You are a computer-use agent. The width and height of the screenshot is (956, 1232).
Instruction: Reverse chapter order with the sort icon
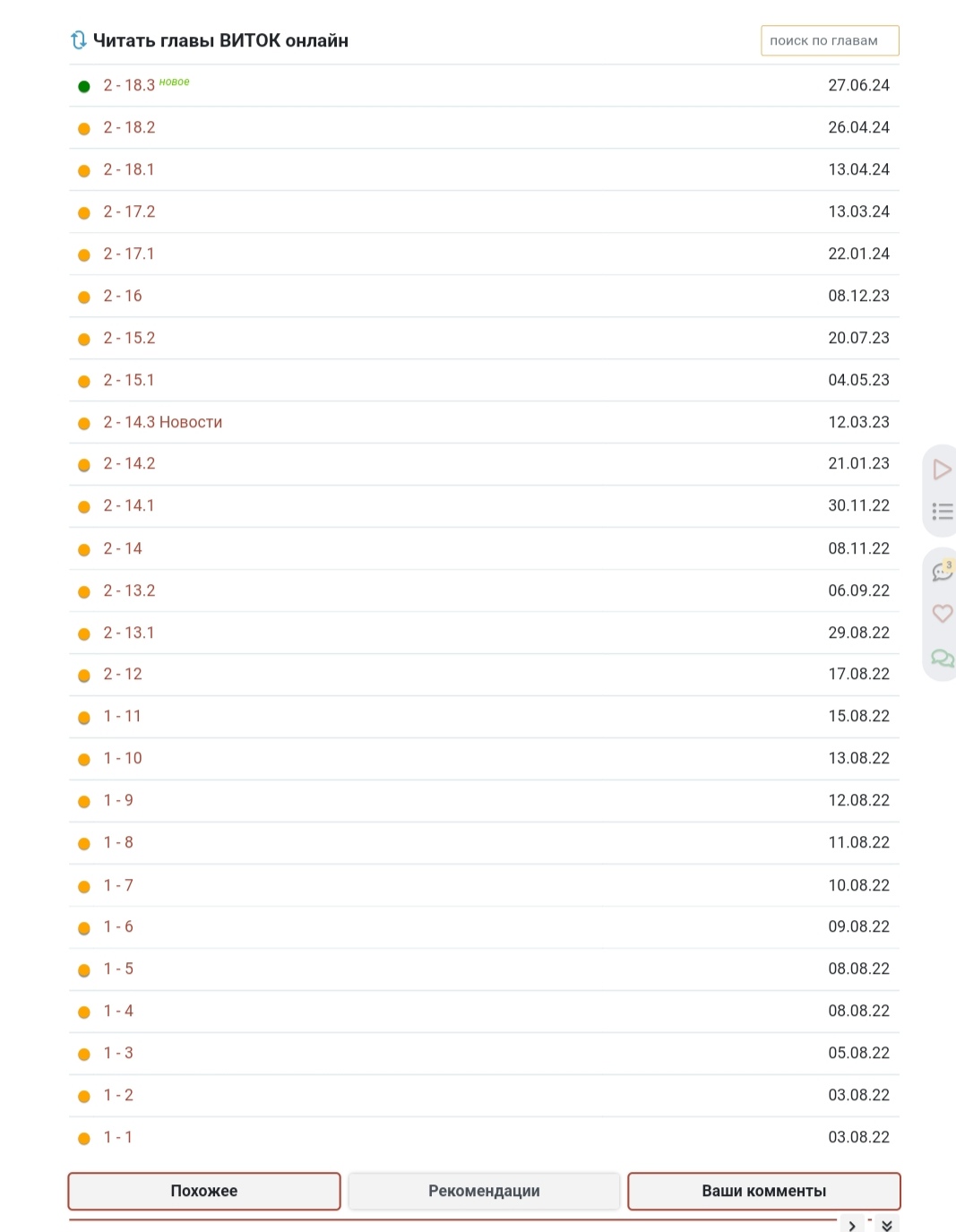pyautogui.click(x=78, y=40)
